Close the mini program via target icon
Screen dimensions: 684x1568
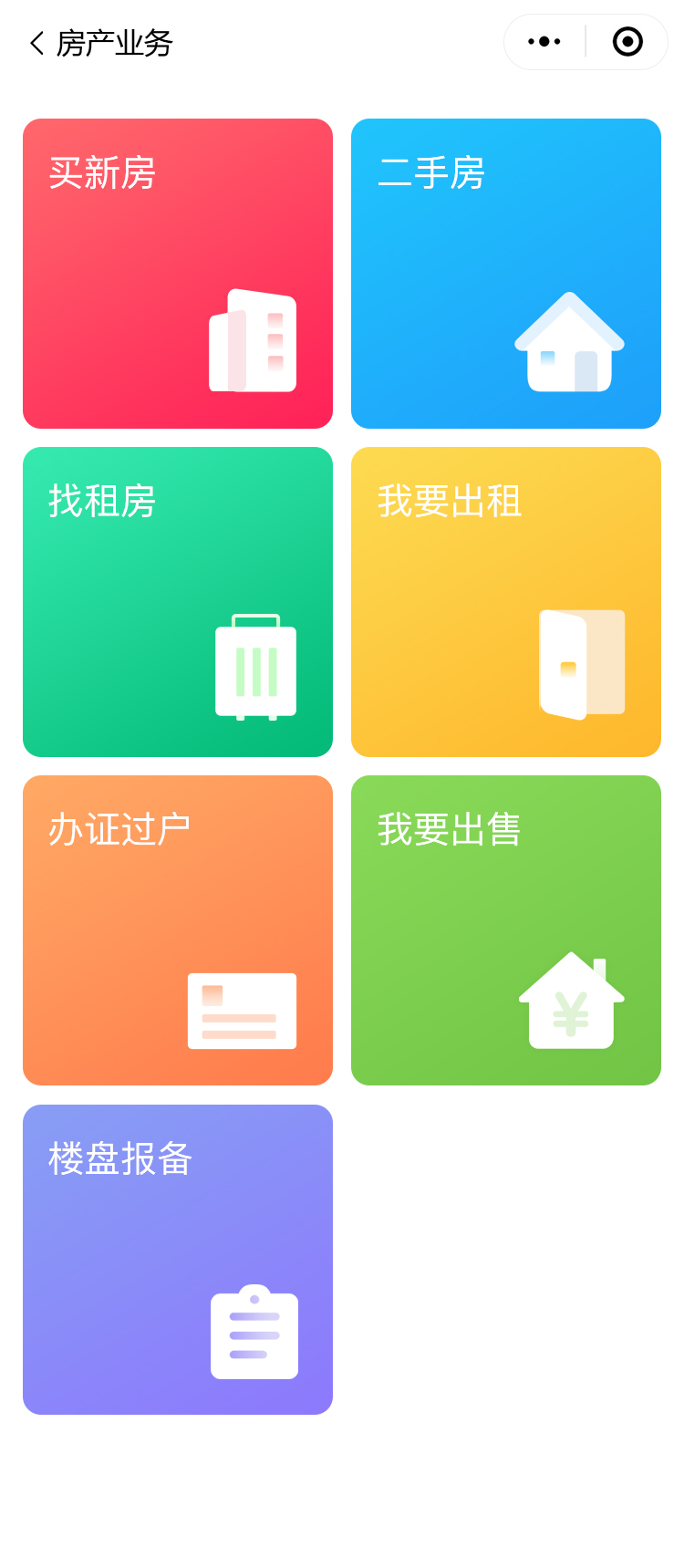627,42
